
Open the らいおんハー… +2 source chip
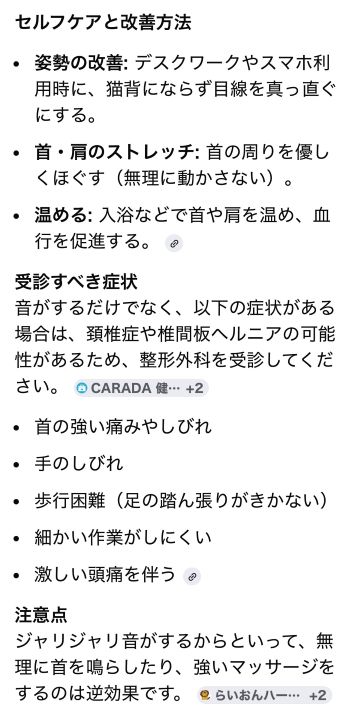click(x=264, y=695)
